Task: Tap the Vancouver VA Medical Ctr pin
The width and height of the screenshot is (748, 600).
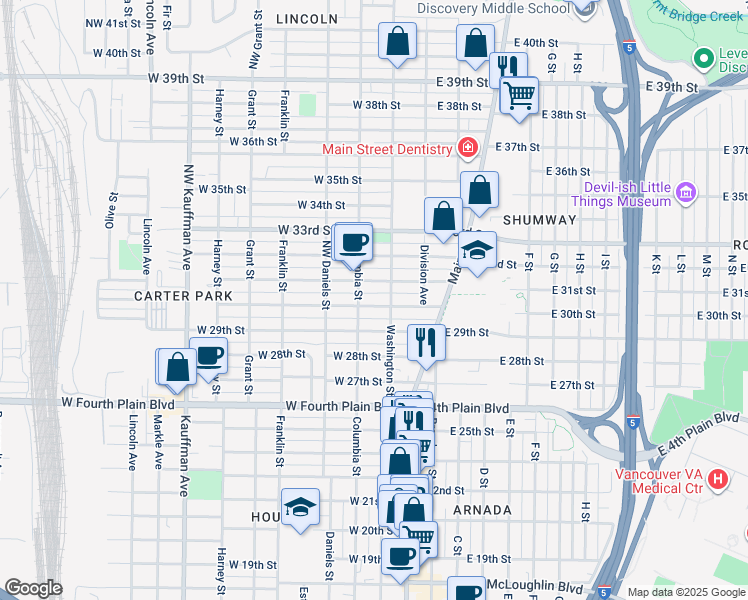Action: tap(717, 479)
